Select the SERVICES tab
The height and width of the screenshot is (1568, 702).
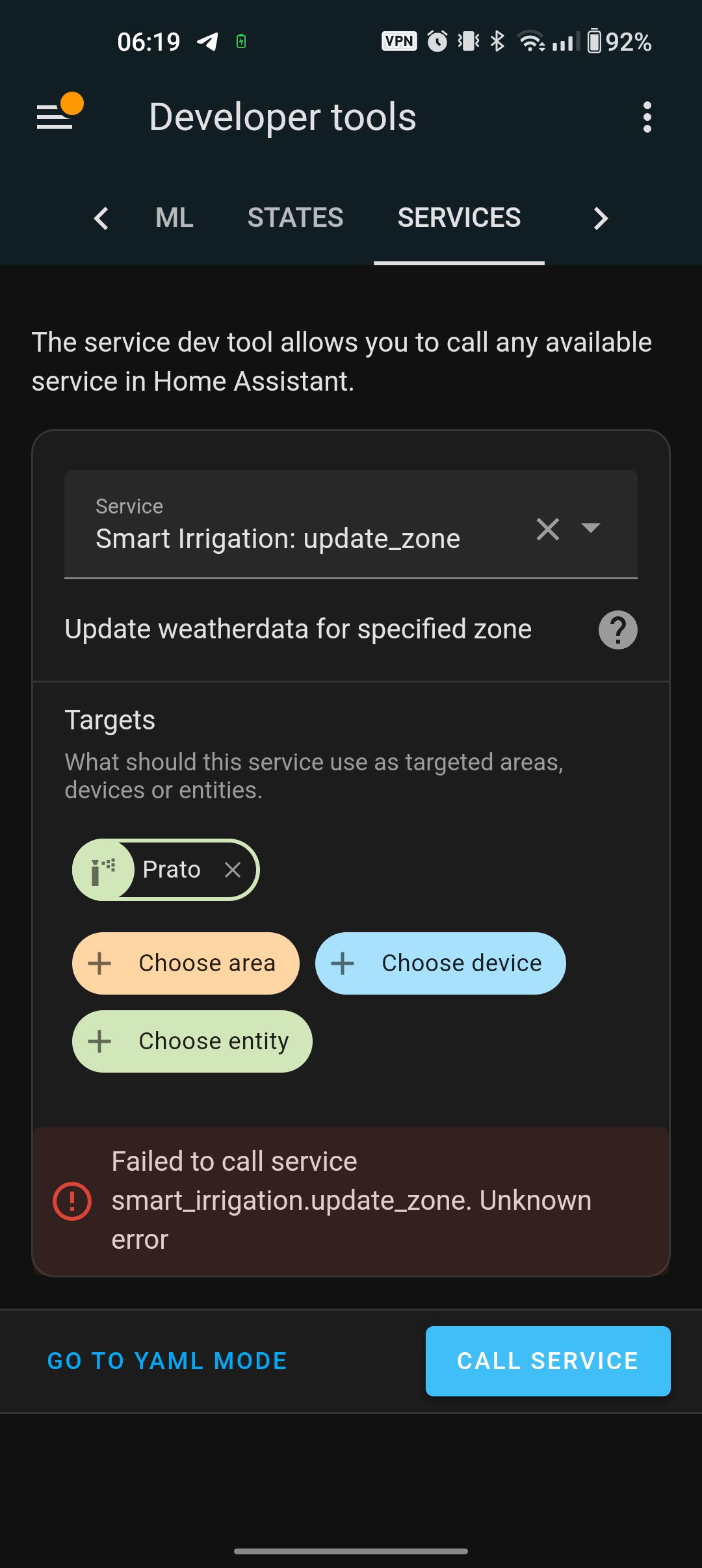pyautogui.click(x=459, y=218)
